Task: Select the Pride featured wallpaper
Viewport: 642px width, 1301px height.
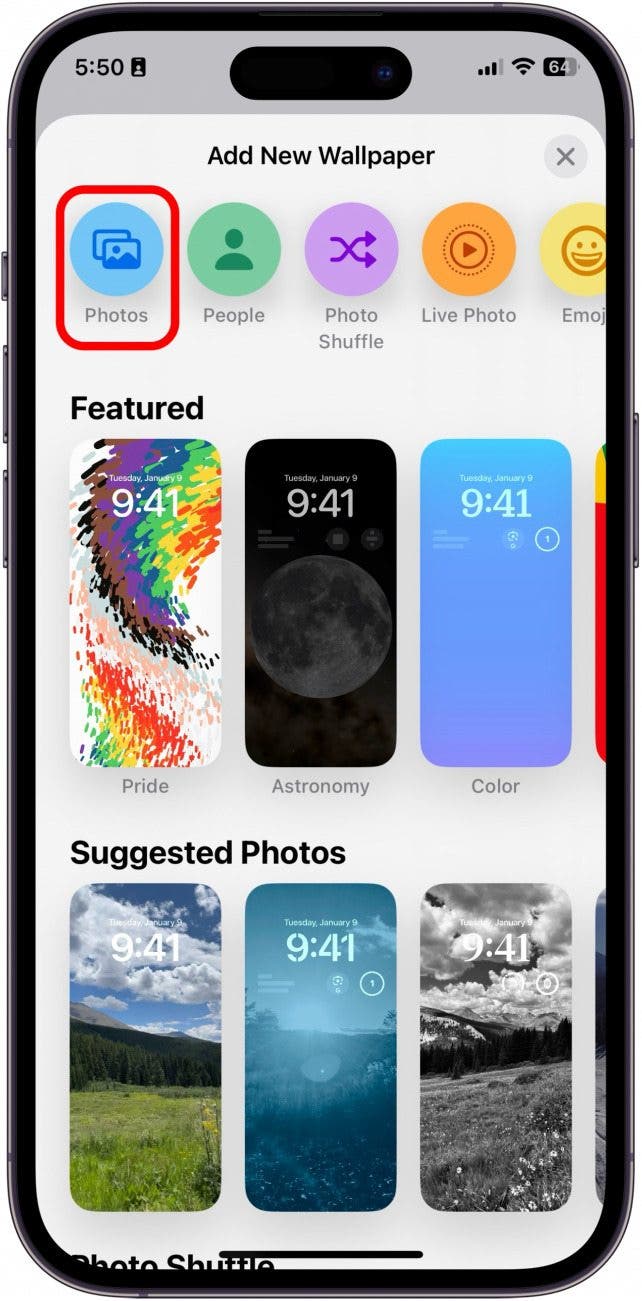Action: tap(145, 602)
